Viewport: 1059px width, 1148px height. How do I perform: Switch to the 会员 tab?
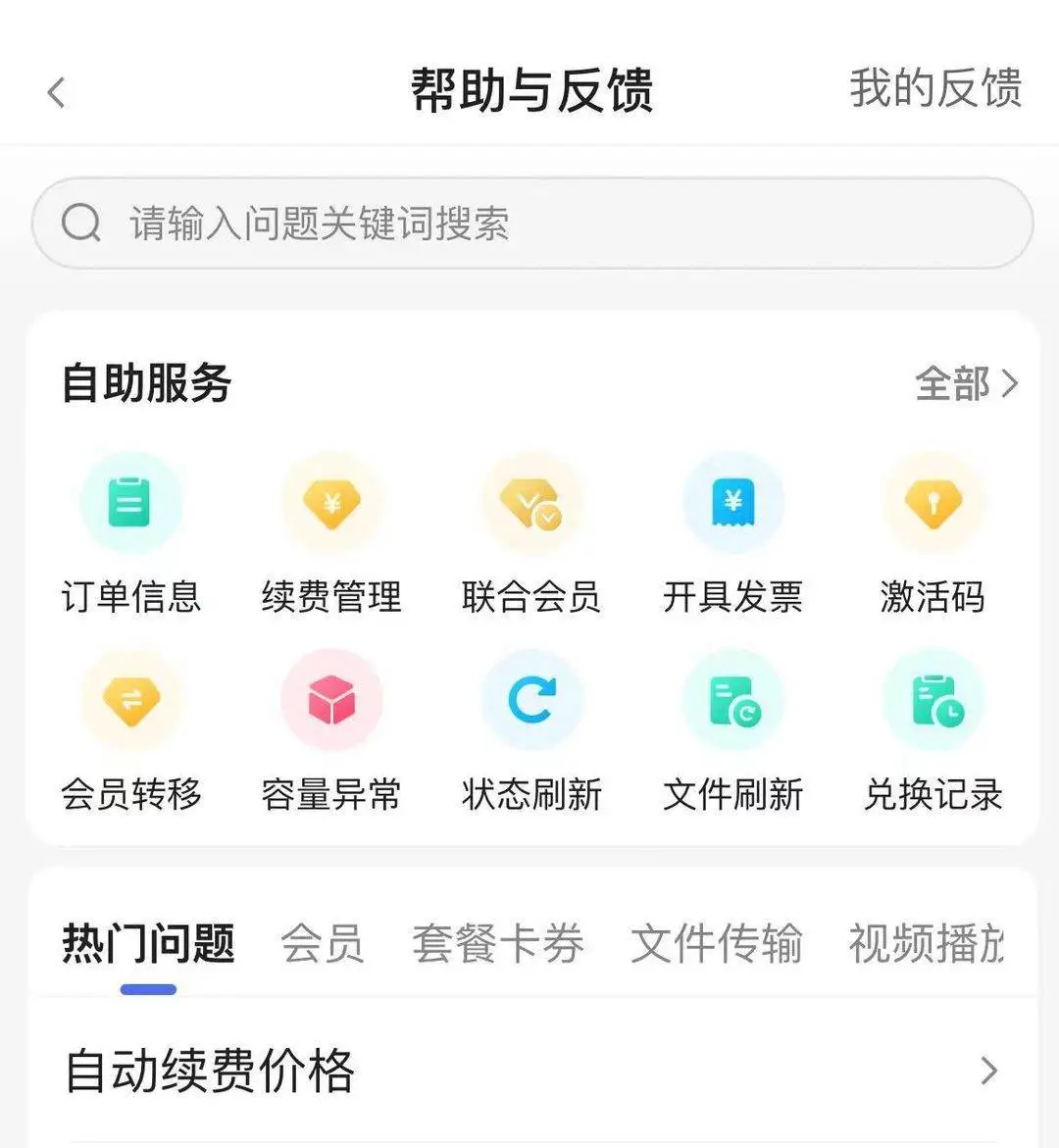coord(322,944)
